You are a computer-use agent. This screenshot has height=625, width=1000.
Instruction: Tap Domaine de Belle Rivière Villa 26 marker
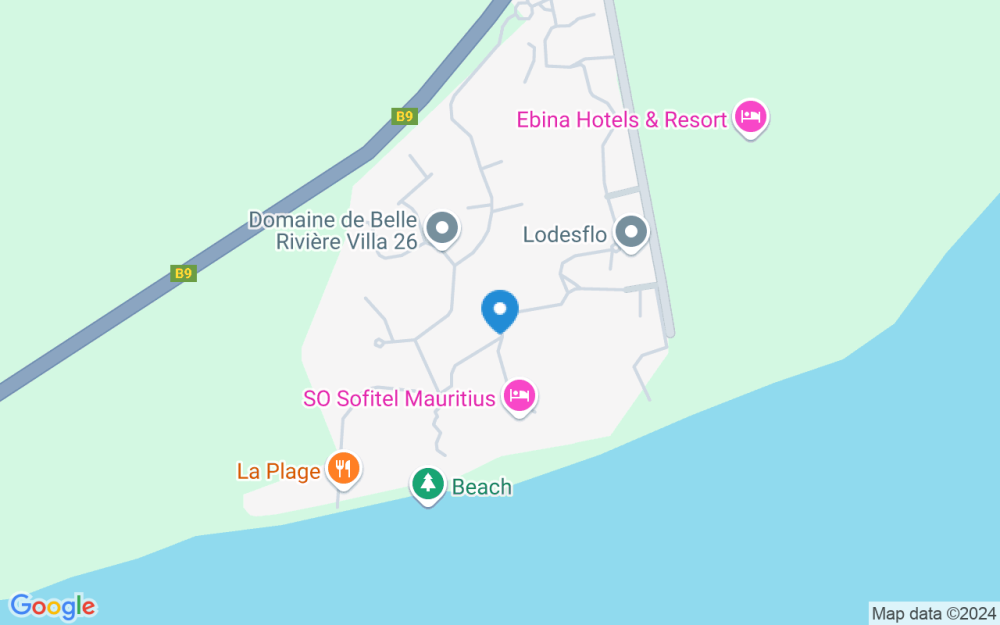click(x=442, y=229)
